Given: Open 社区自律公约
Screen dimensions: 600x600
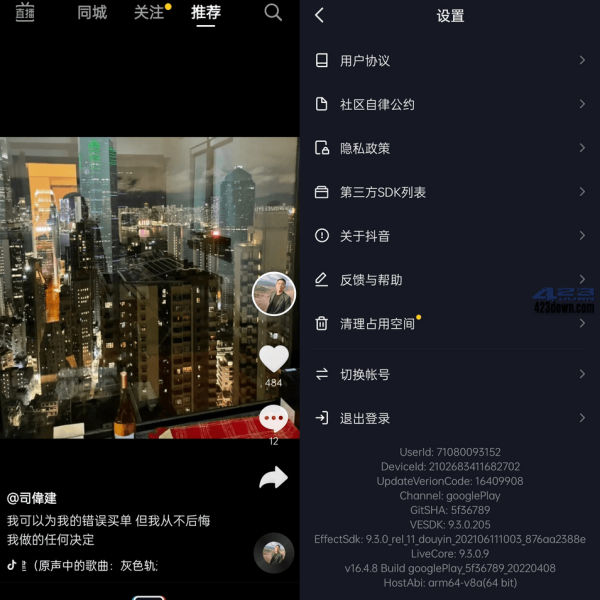Looking at the screenshot, I should tap(450, 105).
